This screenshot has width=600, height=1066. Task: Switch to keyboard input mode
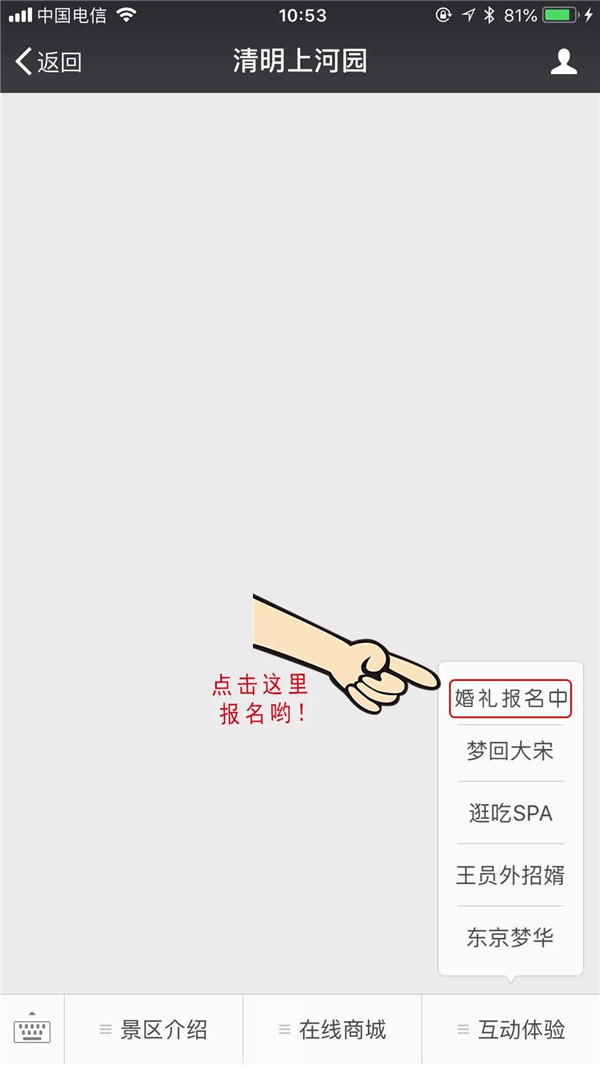32,1030
